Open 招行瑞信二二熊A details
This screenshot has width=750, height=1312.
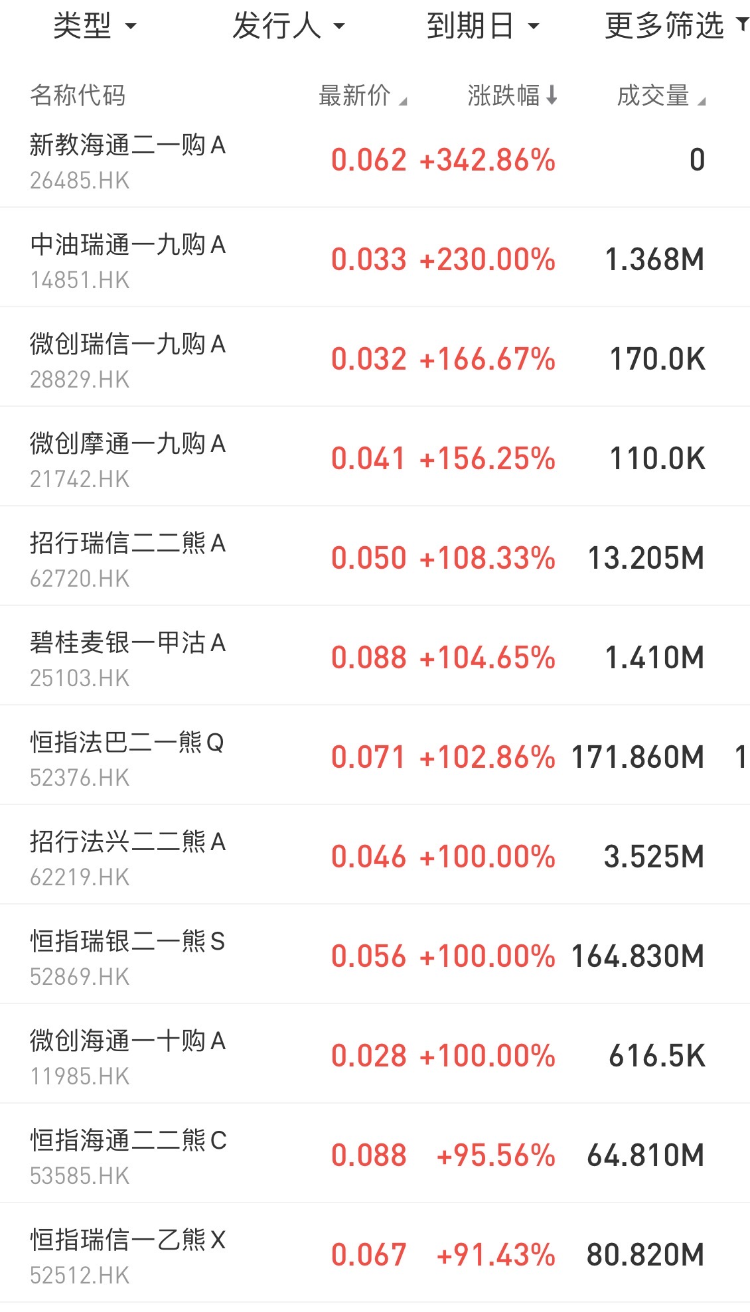128,558
